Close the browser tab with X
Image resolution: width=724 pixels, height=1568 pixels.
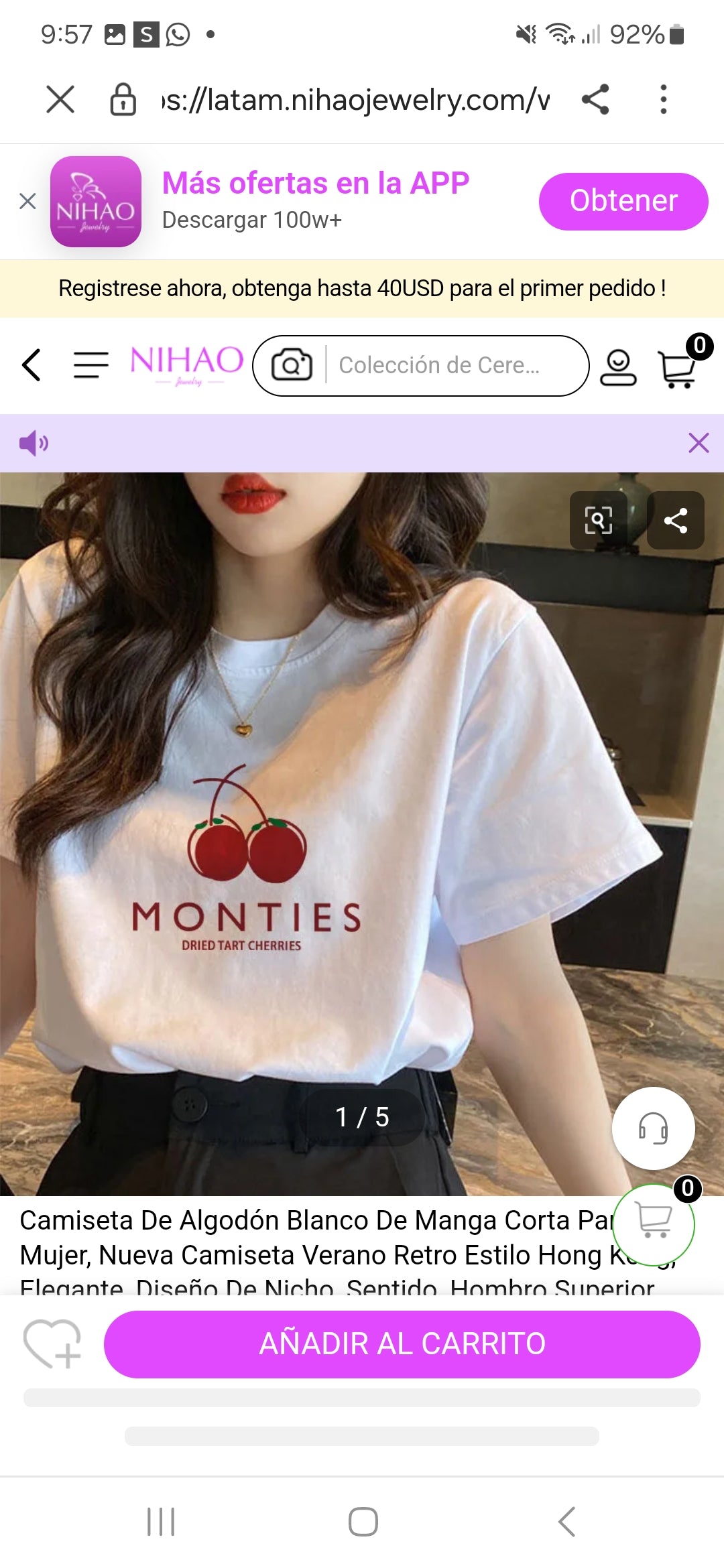[60, 100]
